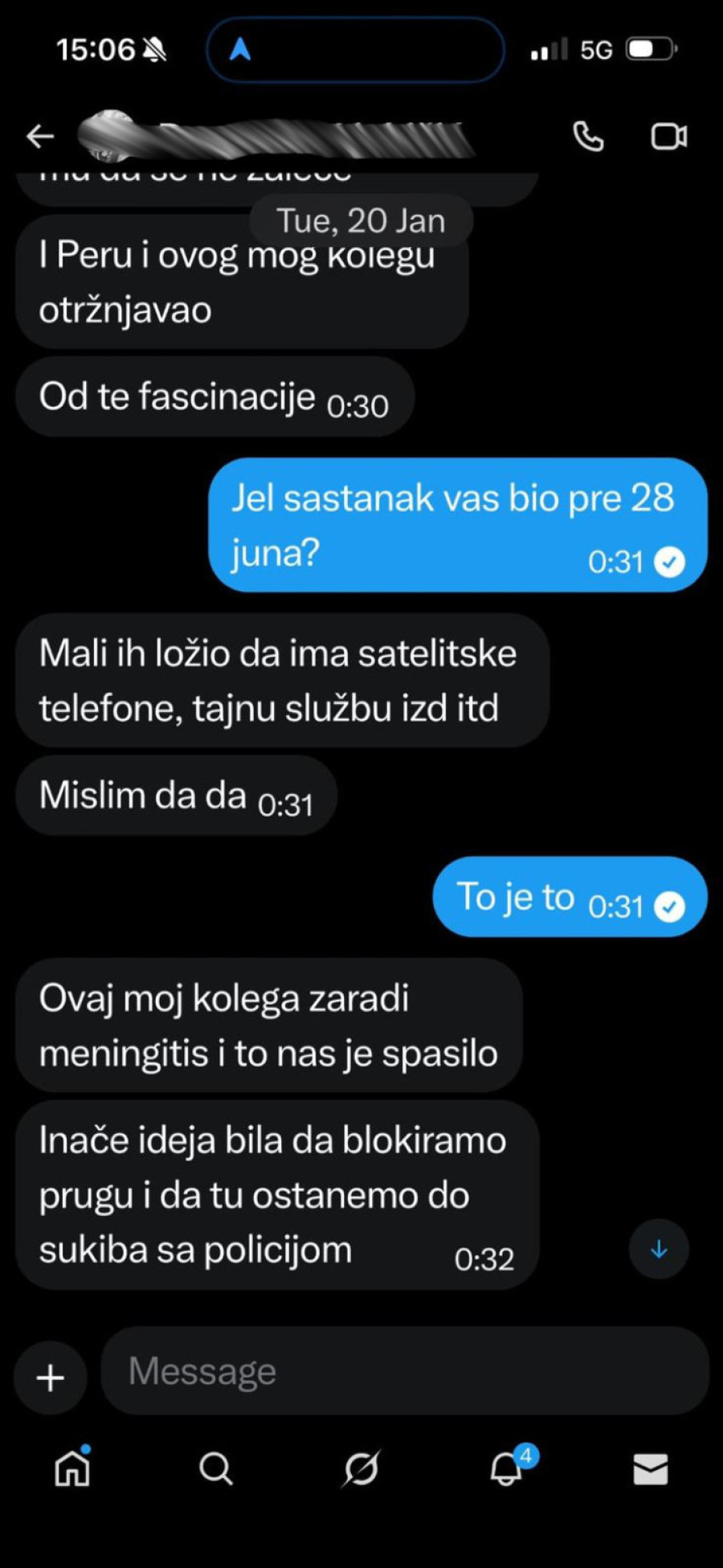This screenshot has height=1568, width=723.
Task: Start a video call
Action: coord(668,137)
